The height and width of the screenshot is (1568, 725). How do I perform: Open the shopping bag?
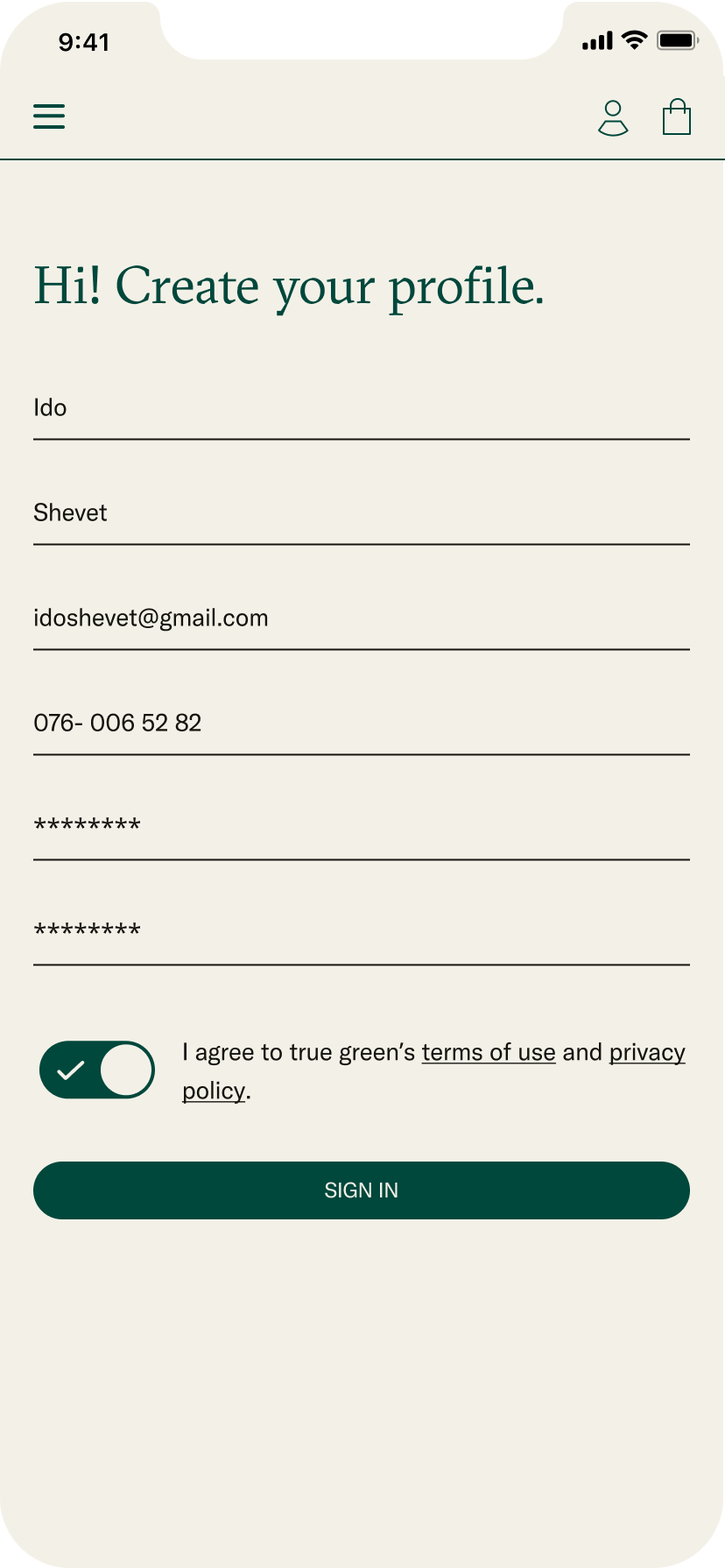(x=676, y=117)
